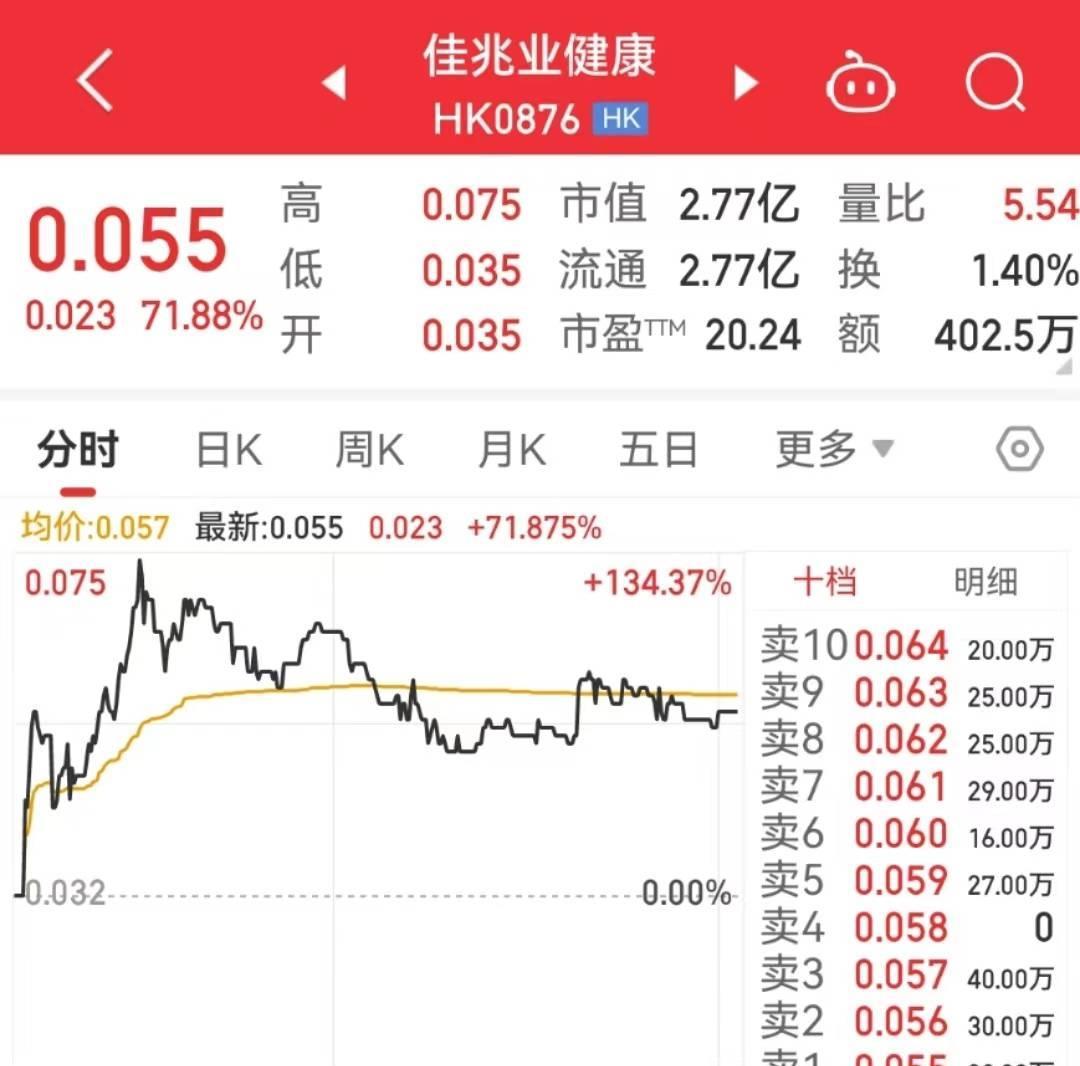
Task: Select the 十档 order book tab
Action: [825, 582]
